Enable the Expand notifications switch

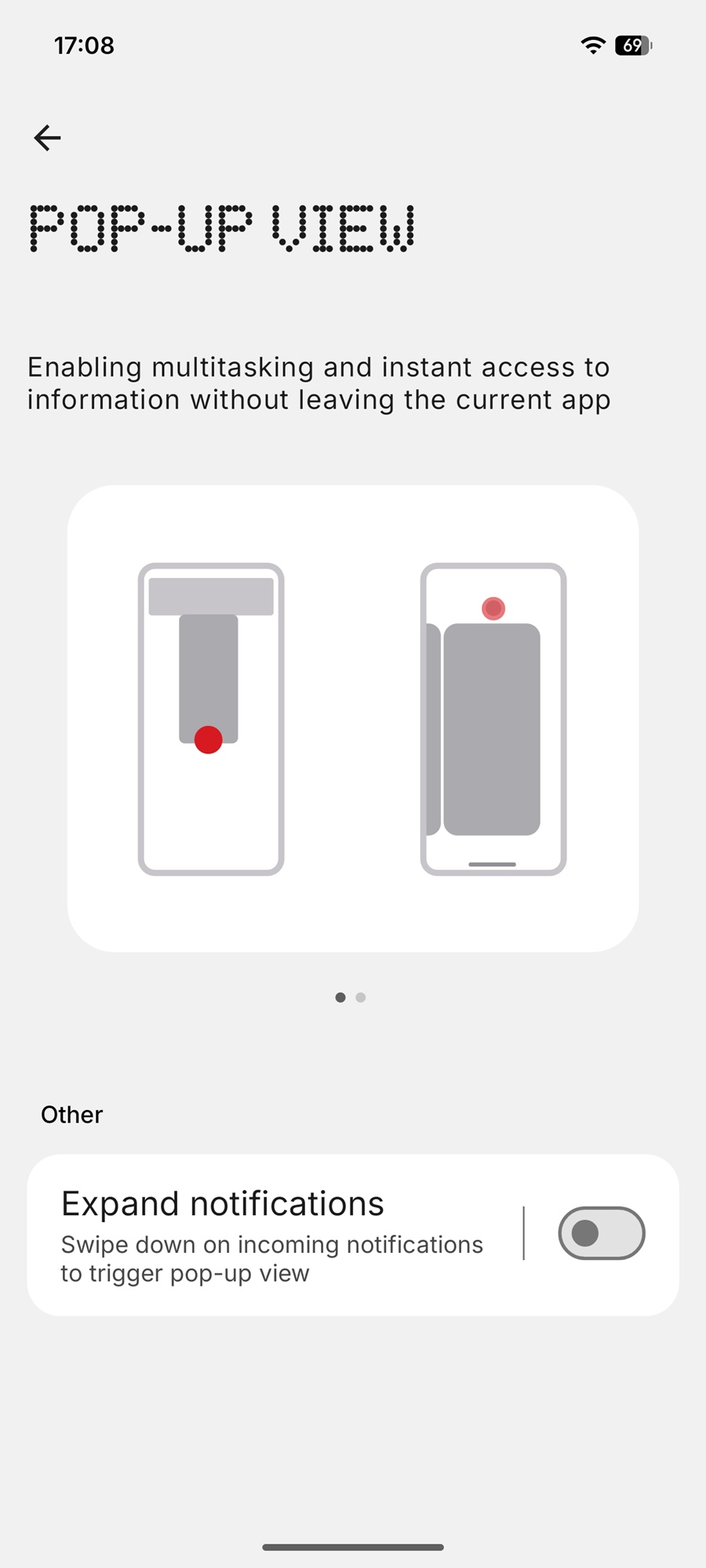coord(601,1233)
